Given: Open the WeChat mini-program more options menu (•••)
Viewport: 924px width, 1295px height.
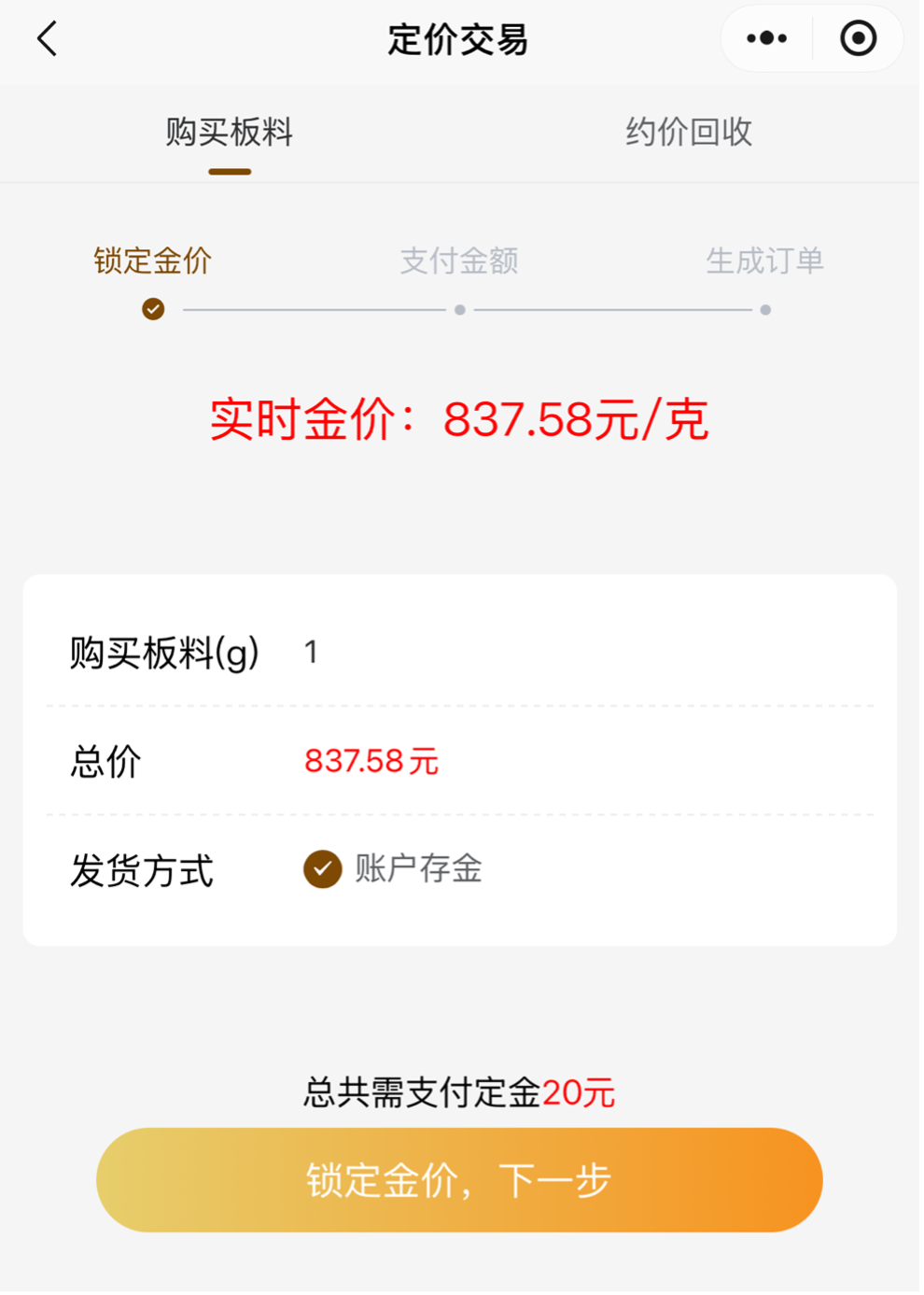Looking at the screenshot, I should point(765,38).
